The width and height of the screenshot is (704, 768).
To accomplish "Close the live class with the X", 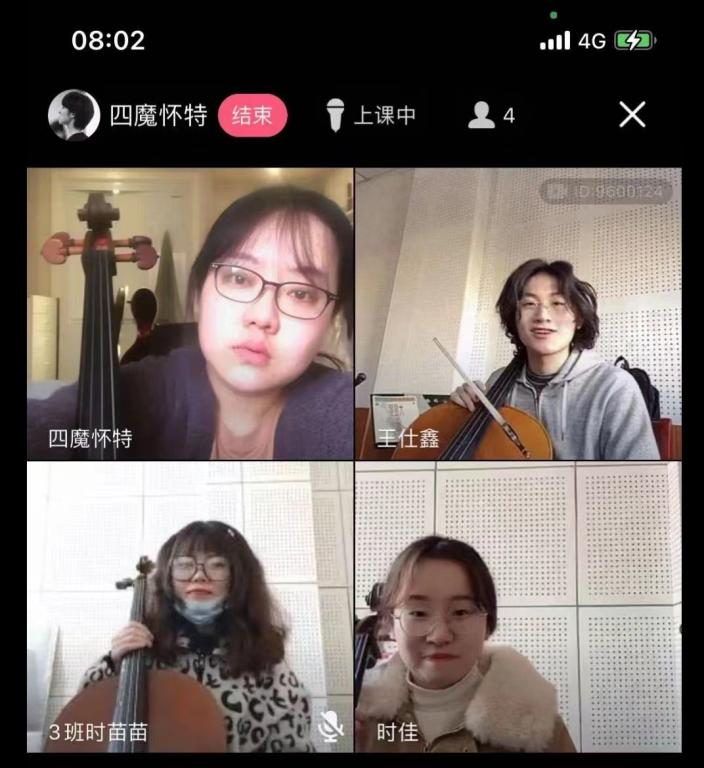I will tap(632, 115).
